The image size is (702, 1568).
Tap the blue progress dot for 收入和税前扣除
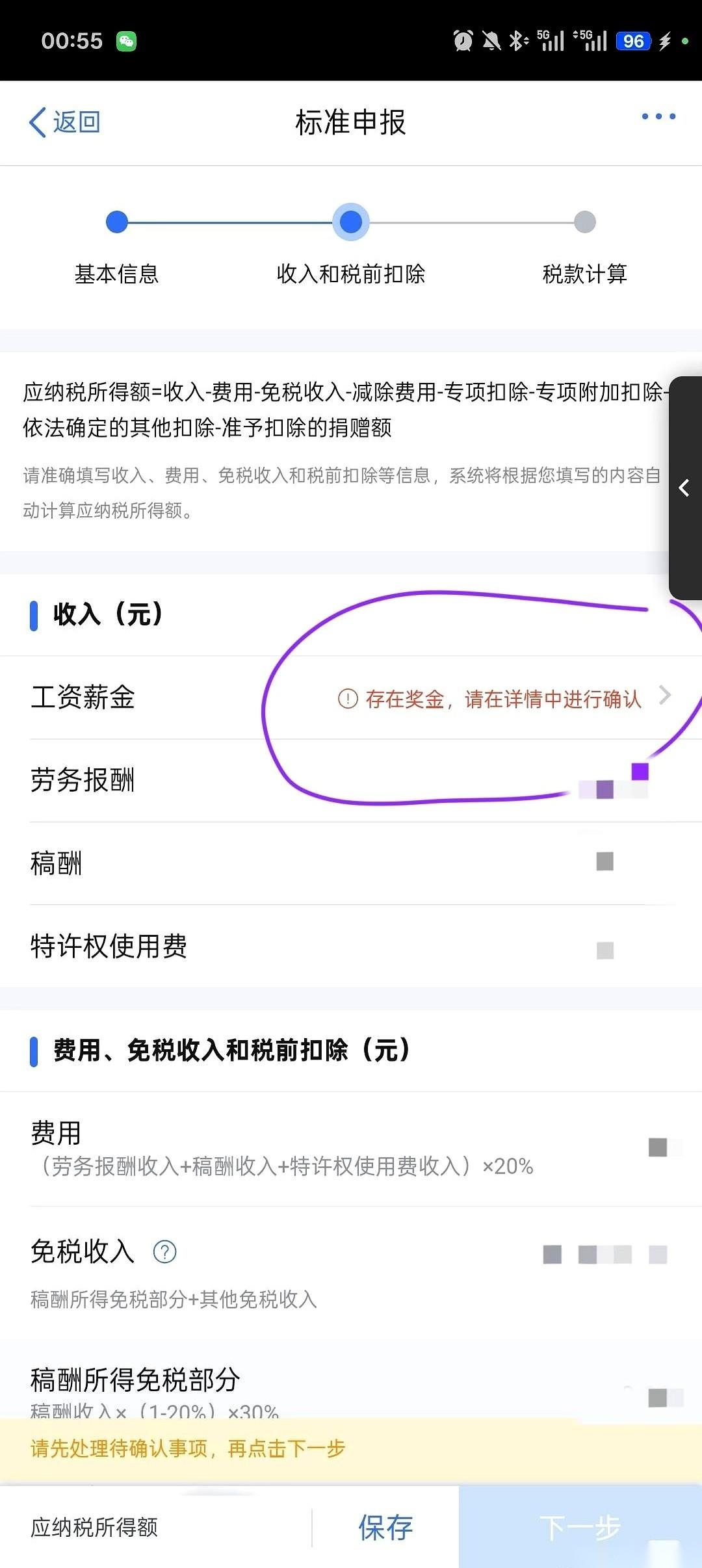(351, 222)
